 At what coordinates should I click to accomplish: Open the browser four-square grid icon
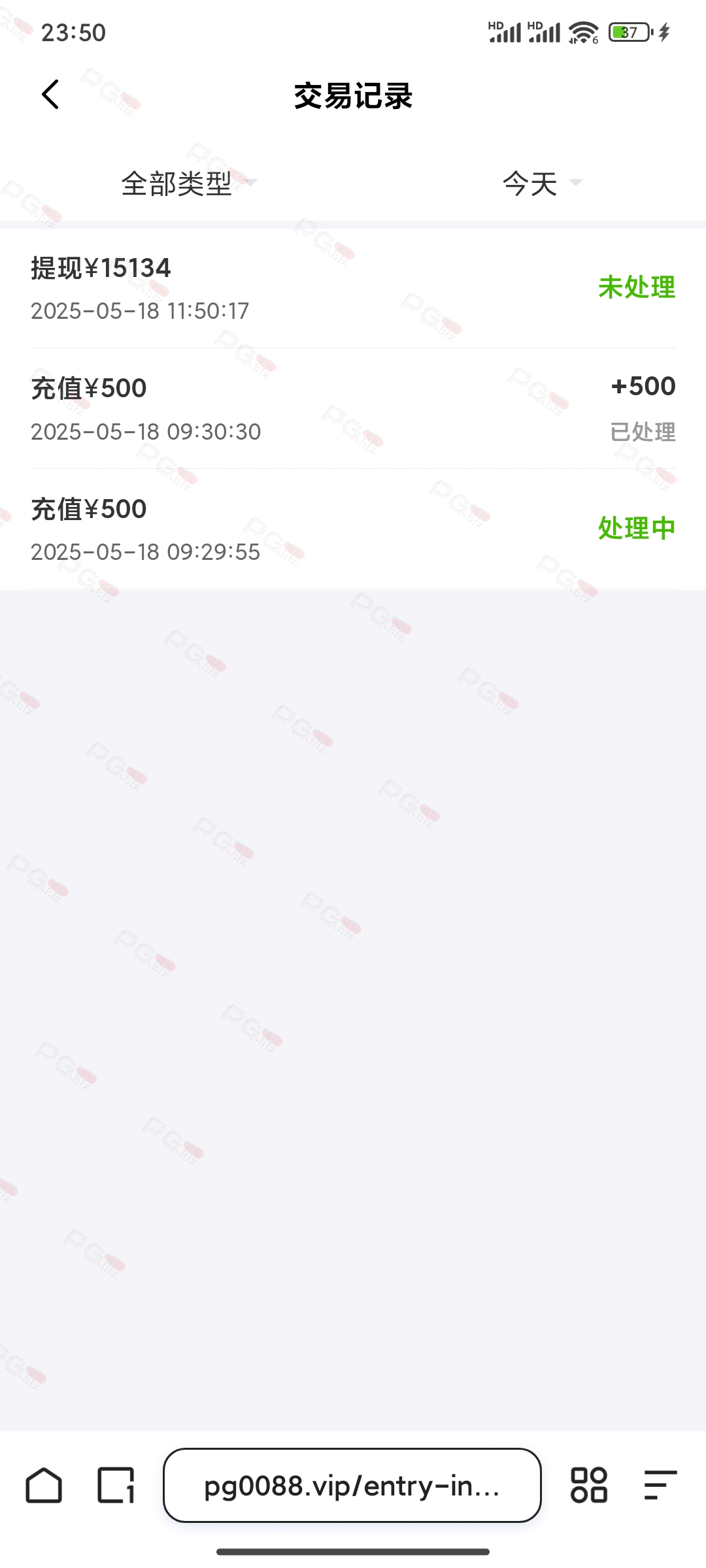589,1485
